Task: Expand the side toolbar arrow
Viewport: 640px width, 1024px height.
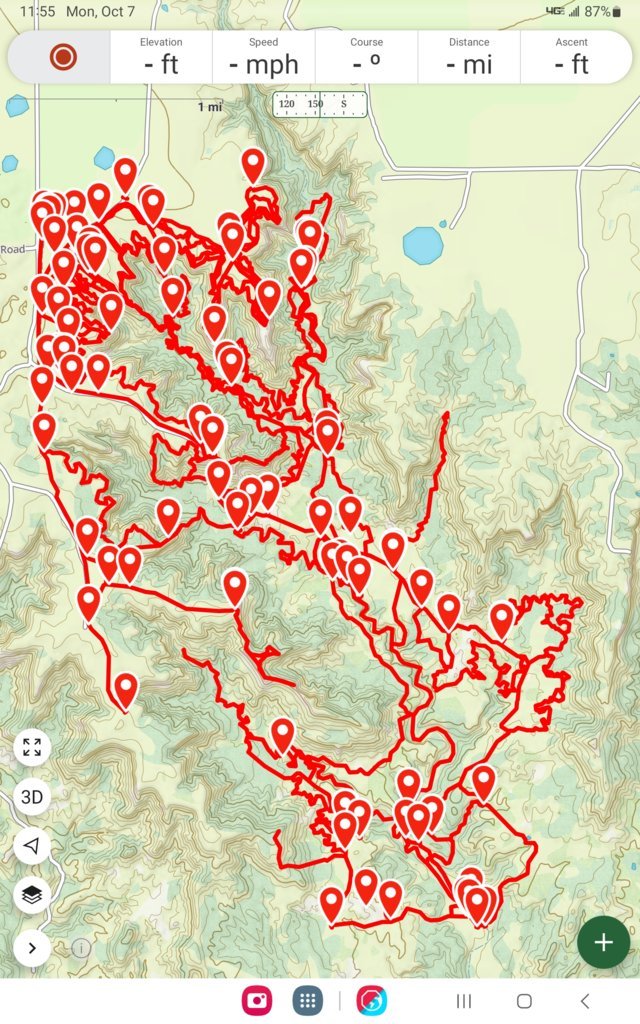Action: (32, 946)
